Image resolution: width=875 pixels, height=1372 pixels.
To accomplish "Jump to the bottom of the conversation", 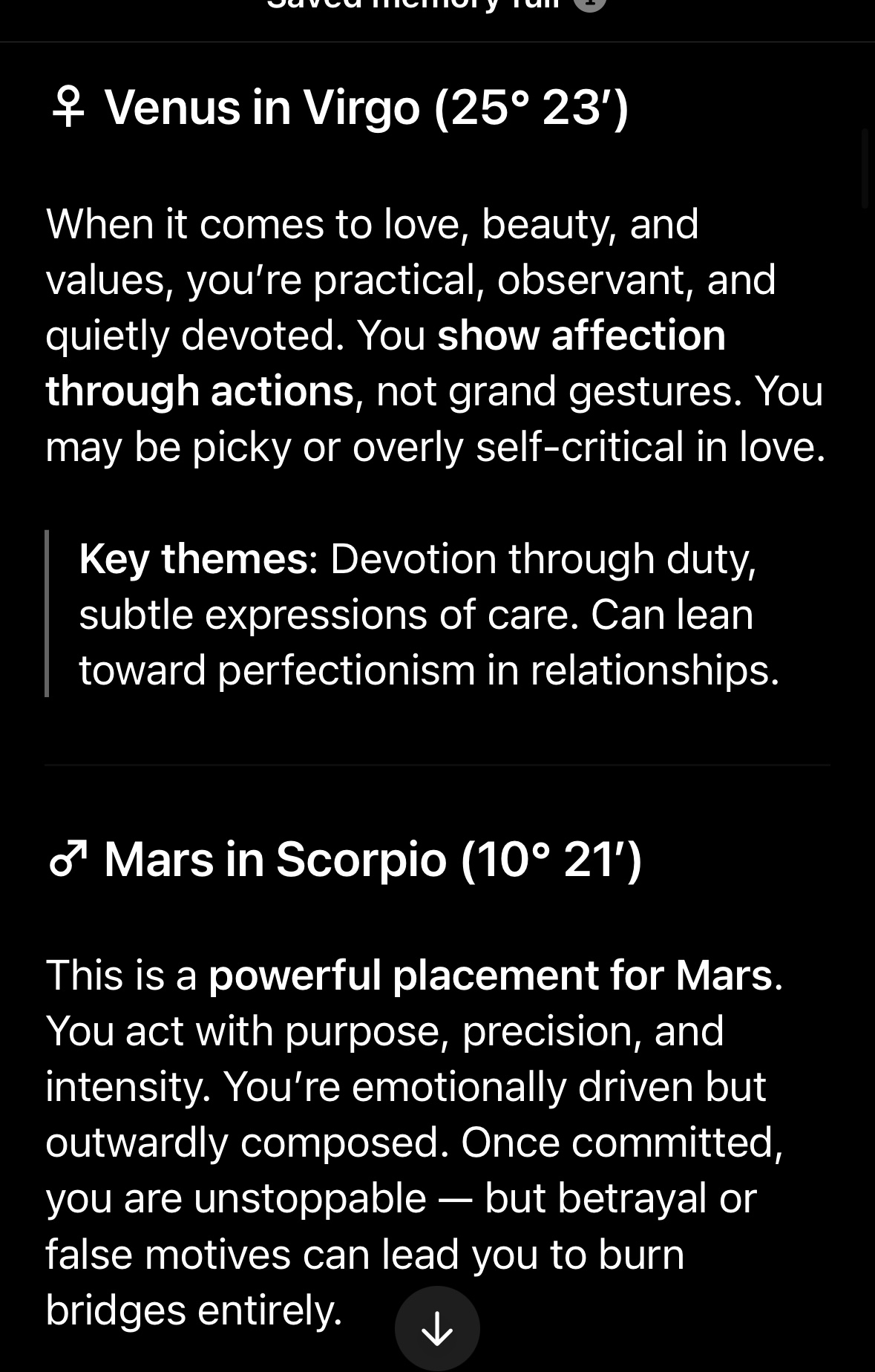I will 437,1328.
